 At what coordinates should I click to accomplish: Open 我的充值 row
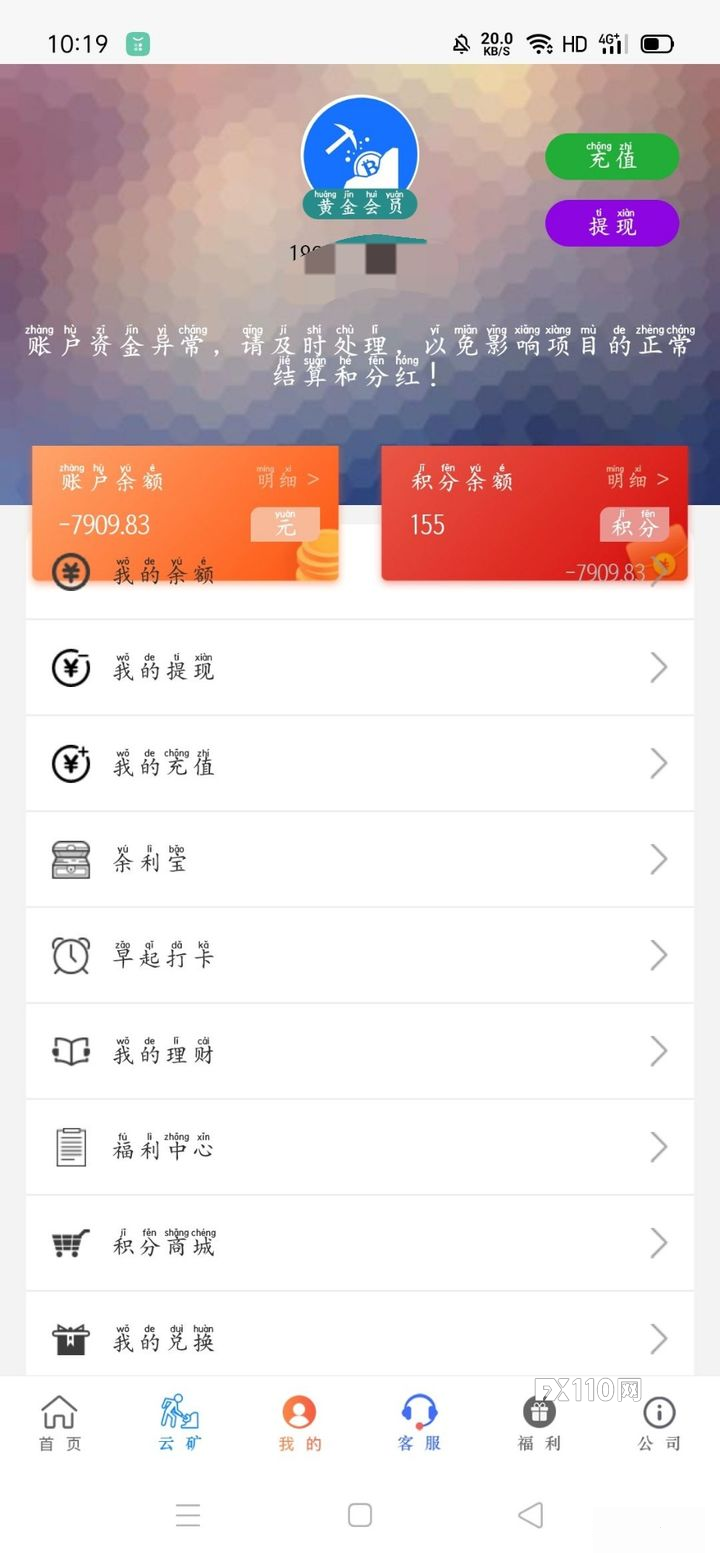click(x=359, y=763)
